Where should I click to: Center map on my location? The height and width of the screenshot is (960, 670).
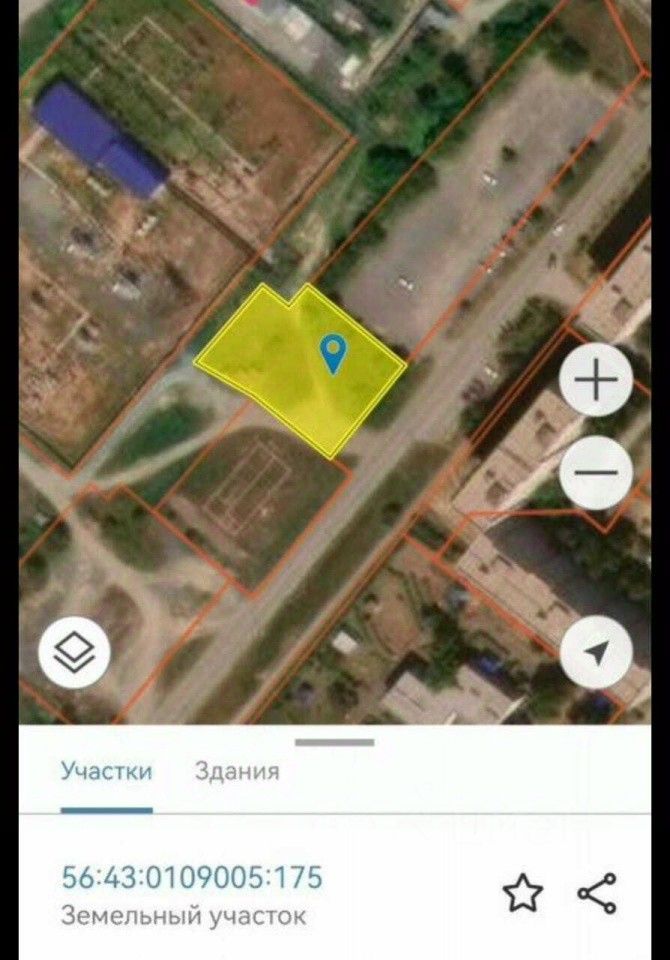596,653
